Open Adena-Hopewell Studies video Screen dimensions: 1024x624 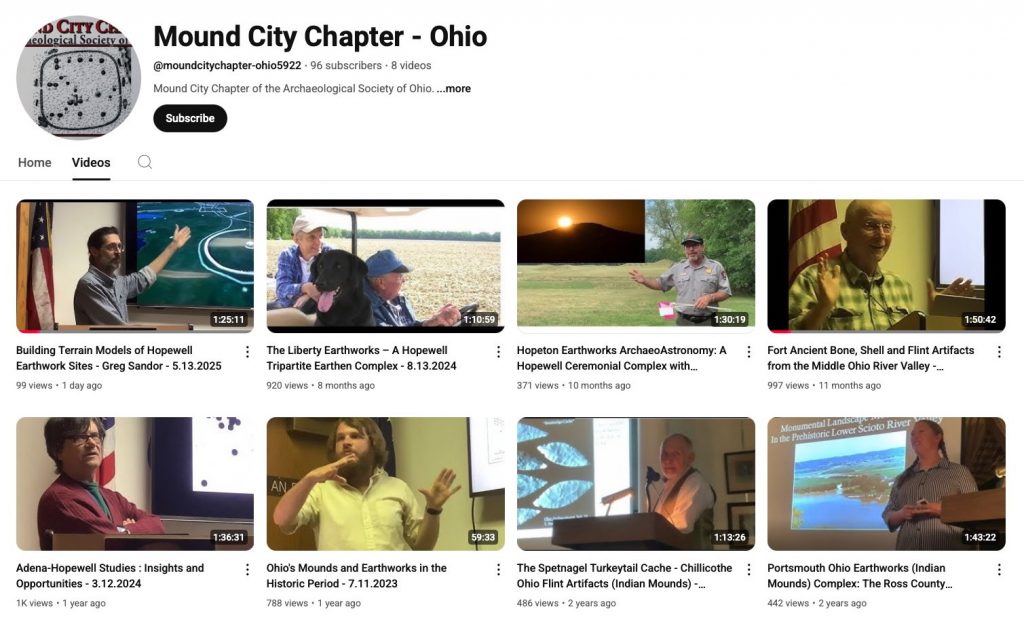pyautogui.click(x=135, y=484)
